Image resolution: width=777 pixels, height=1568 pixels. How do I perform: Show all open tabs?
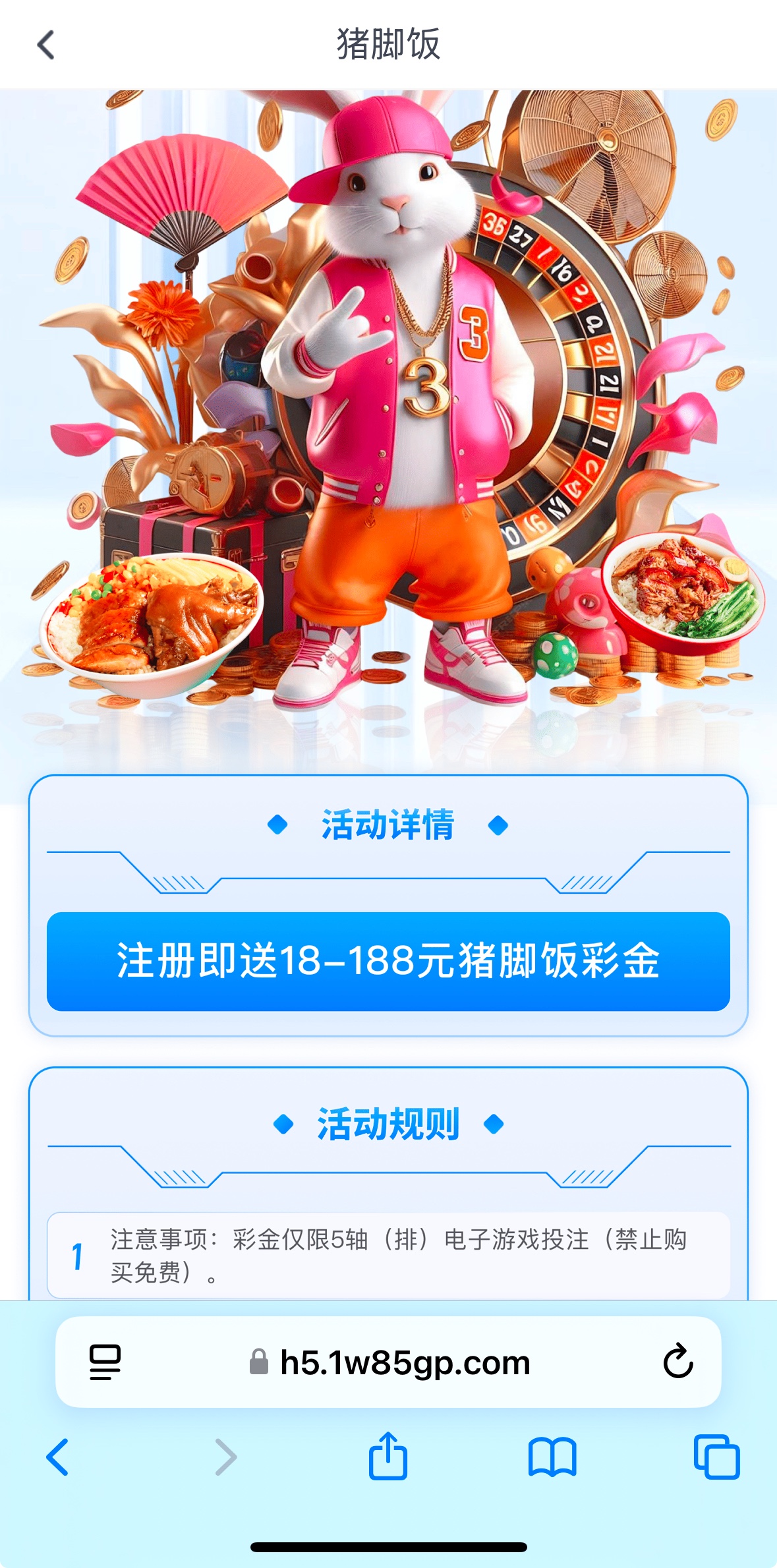point(716,1457)
